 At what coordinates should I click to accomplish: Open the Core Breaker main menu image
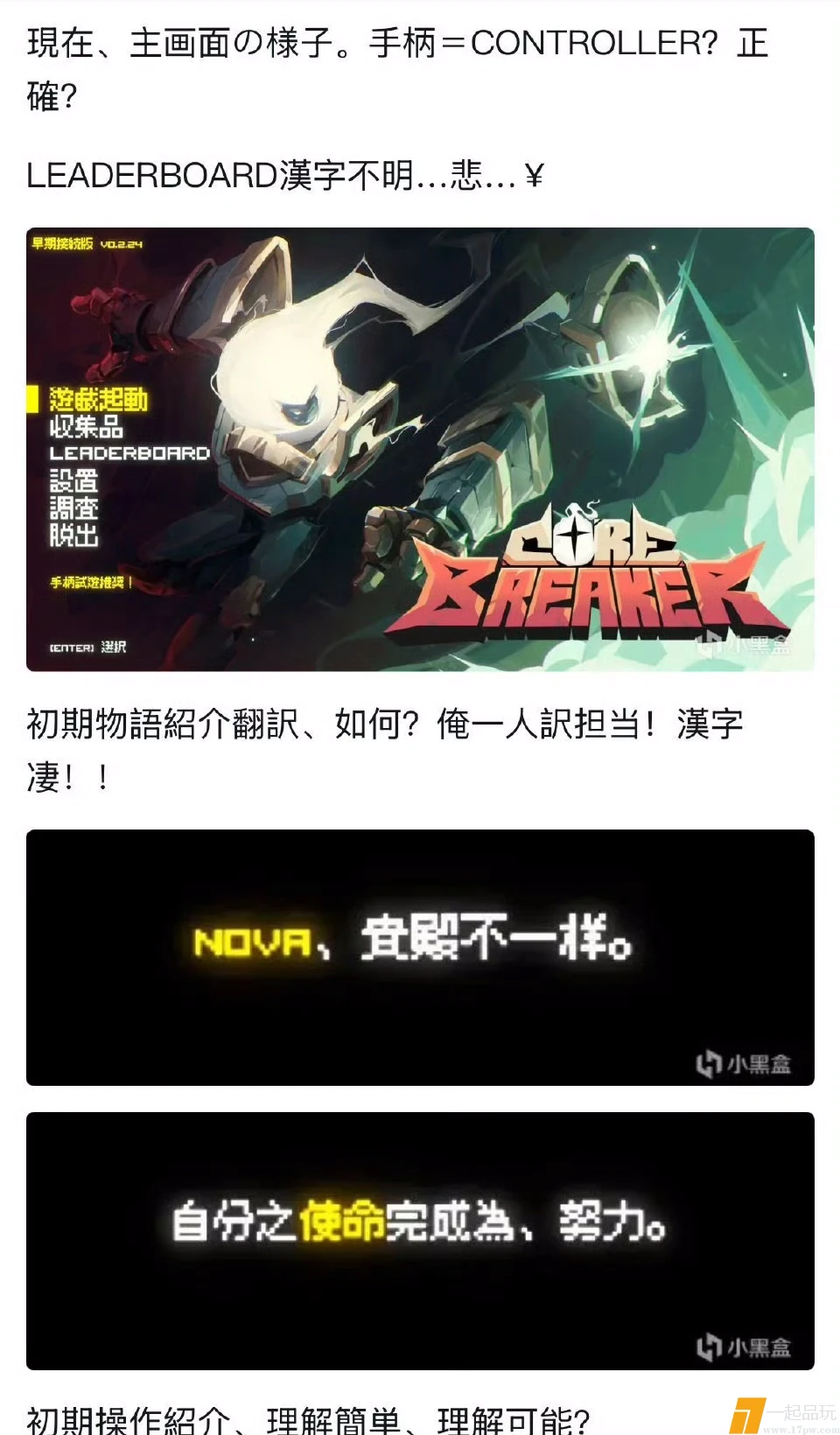click(420, 449)
